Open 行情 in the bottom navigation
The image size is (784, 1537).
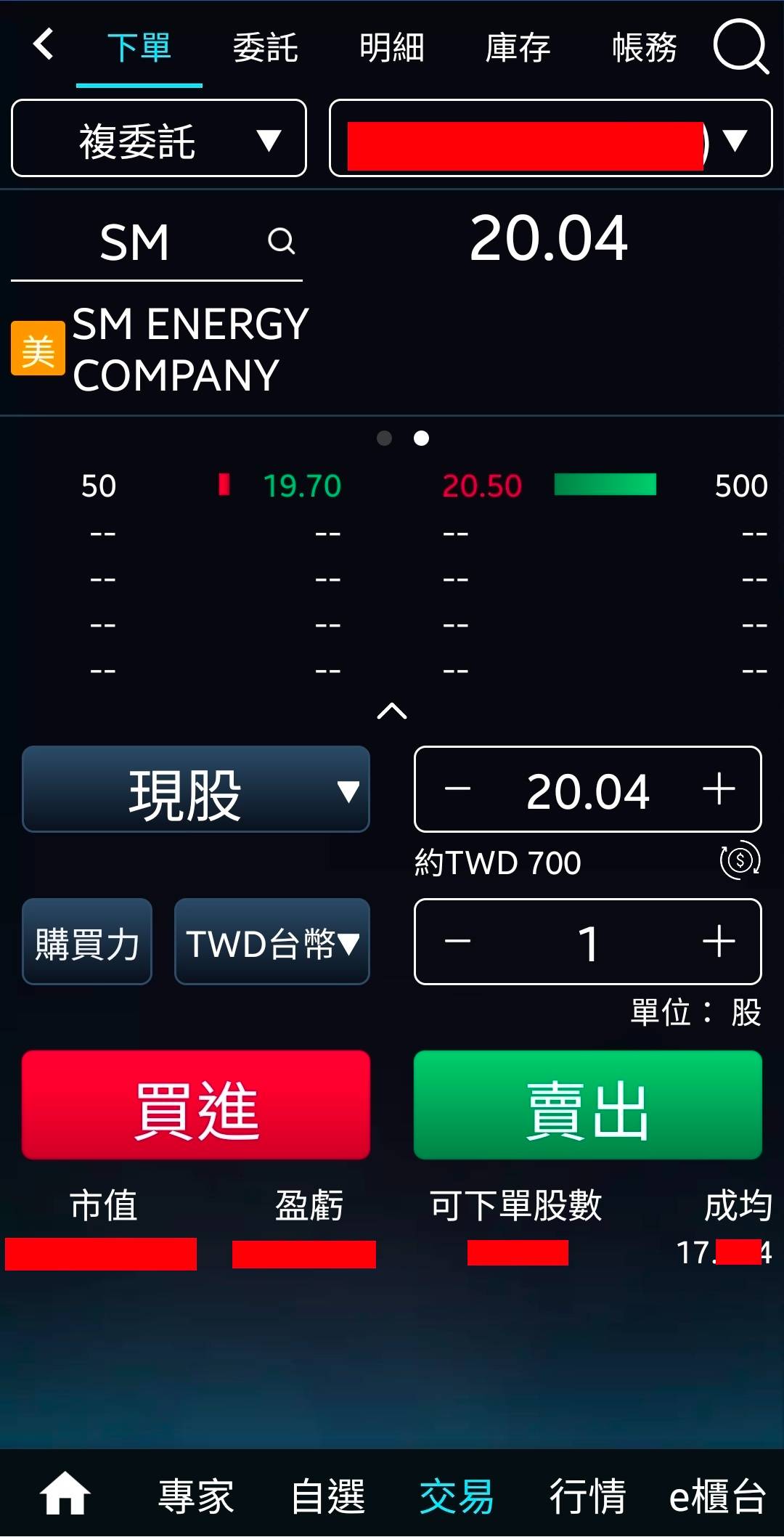(x=587, y=1496)
